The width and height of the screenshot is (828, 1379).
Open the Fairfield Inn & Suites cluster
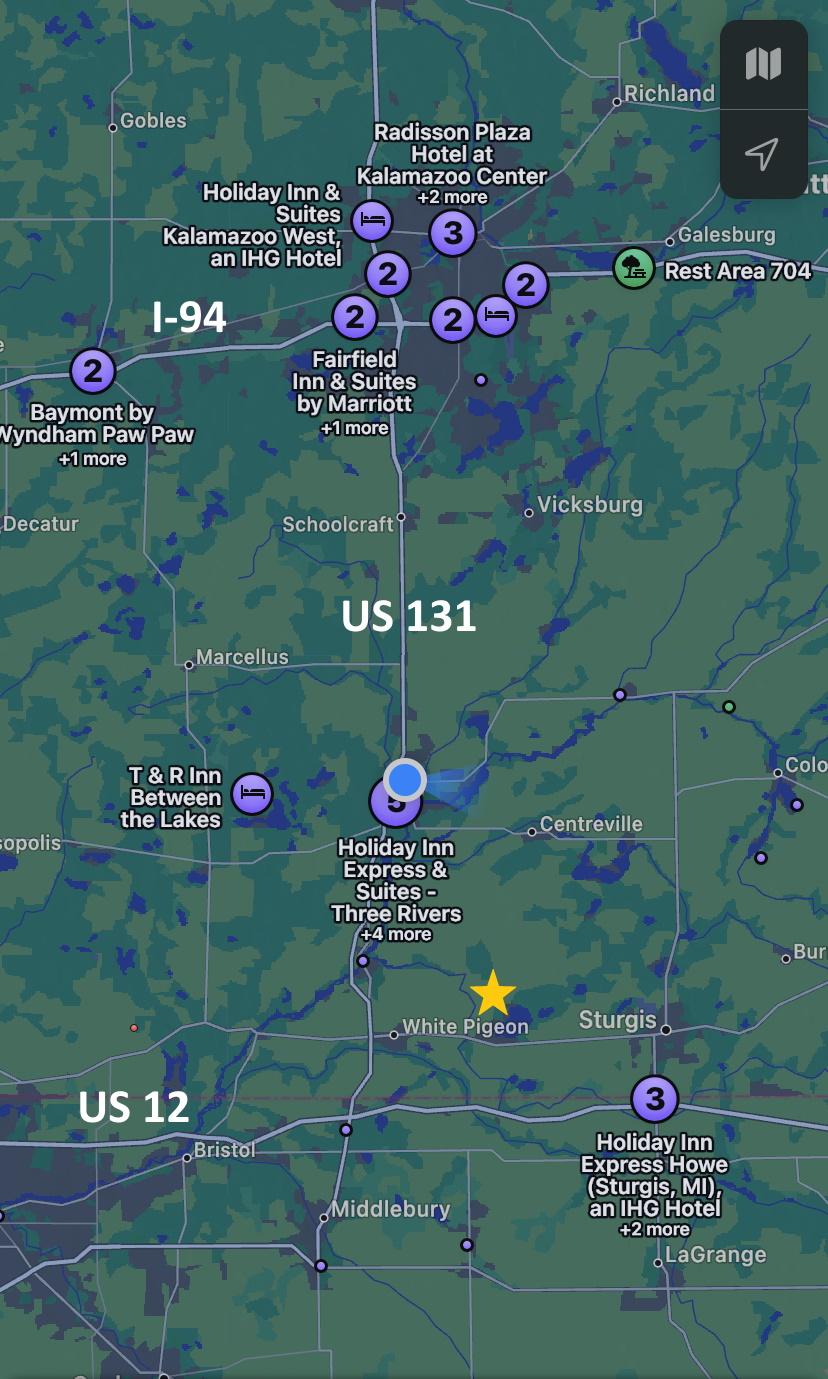click(354, 318)
